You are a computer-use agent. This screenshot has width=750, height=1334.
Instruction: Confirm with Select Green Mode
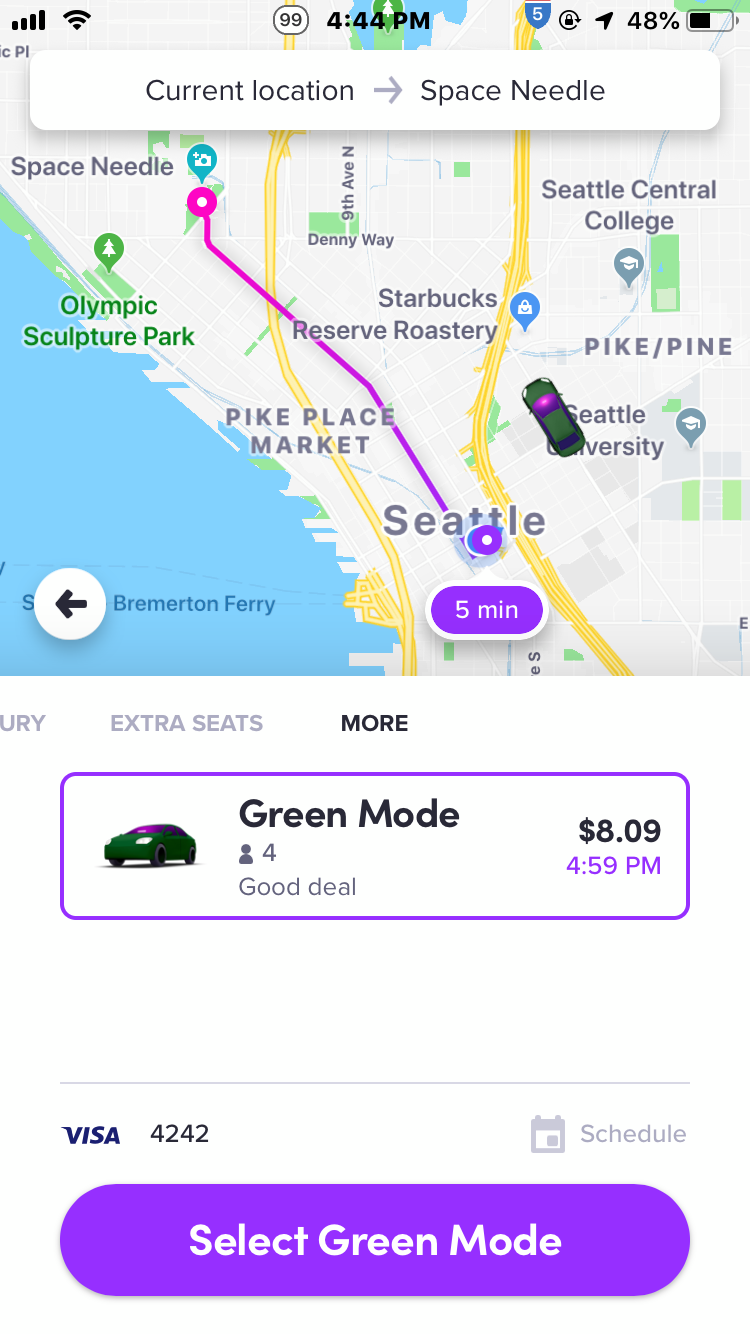pyautogui.click(x=375, y=1240)
